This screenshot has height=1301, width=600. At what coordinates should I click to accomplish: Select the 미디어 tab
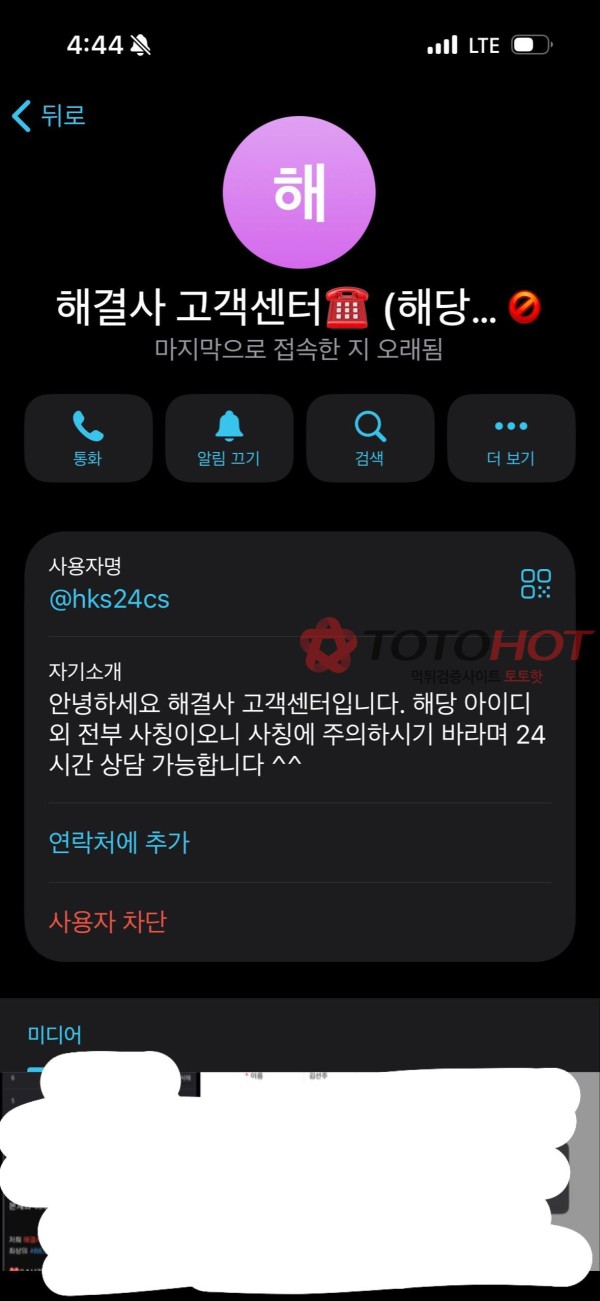55,1035
